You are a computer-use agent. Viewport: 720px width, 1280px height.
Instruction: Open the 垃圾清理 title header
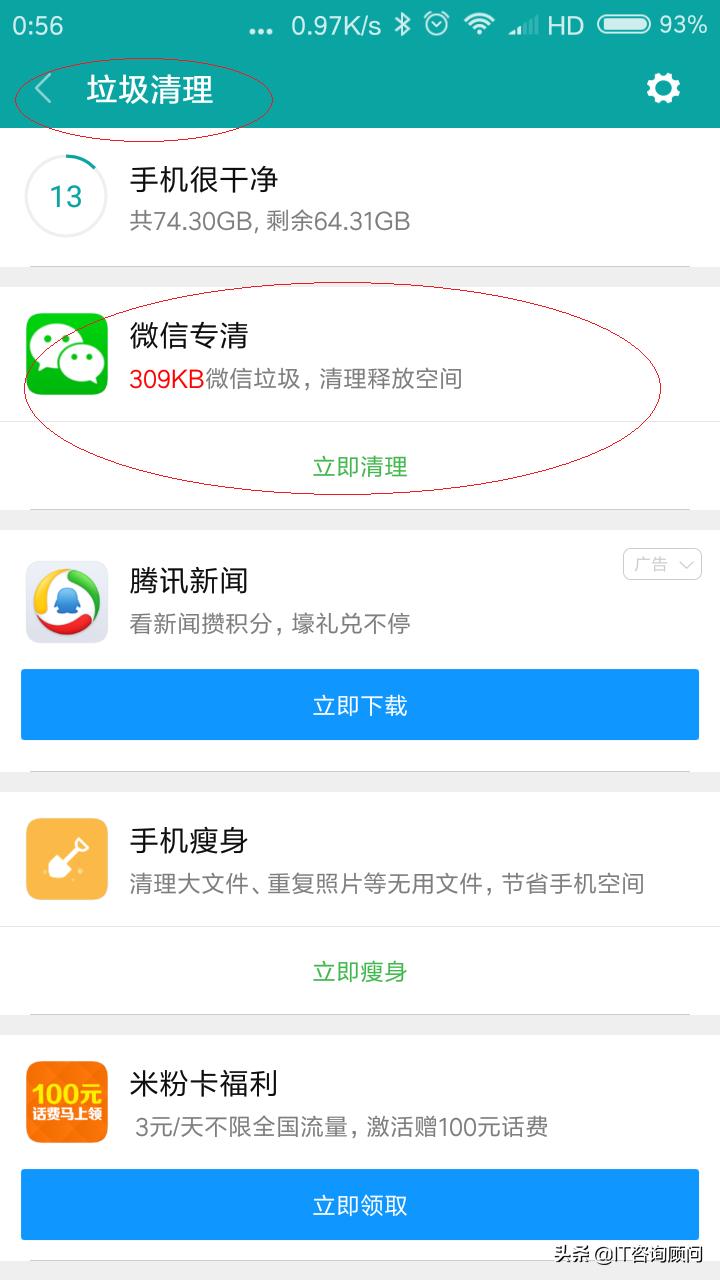[x=148, y=88]
